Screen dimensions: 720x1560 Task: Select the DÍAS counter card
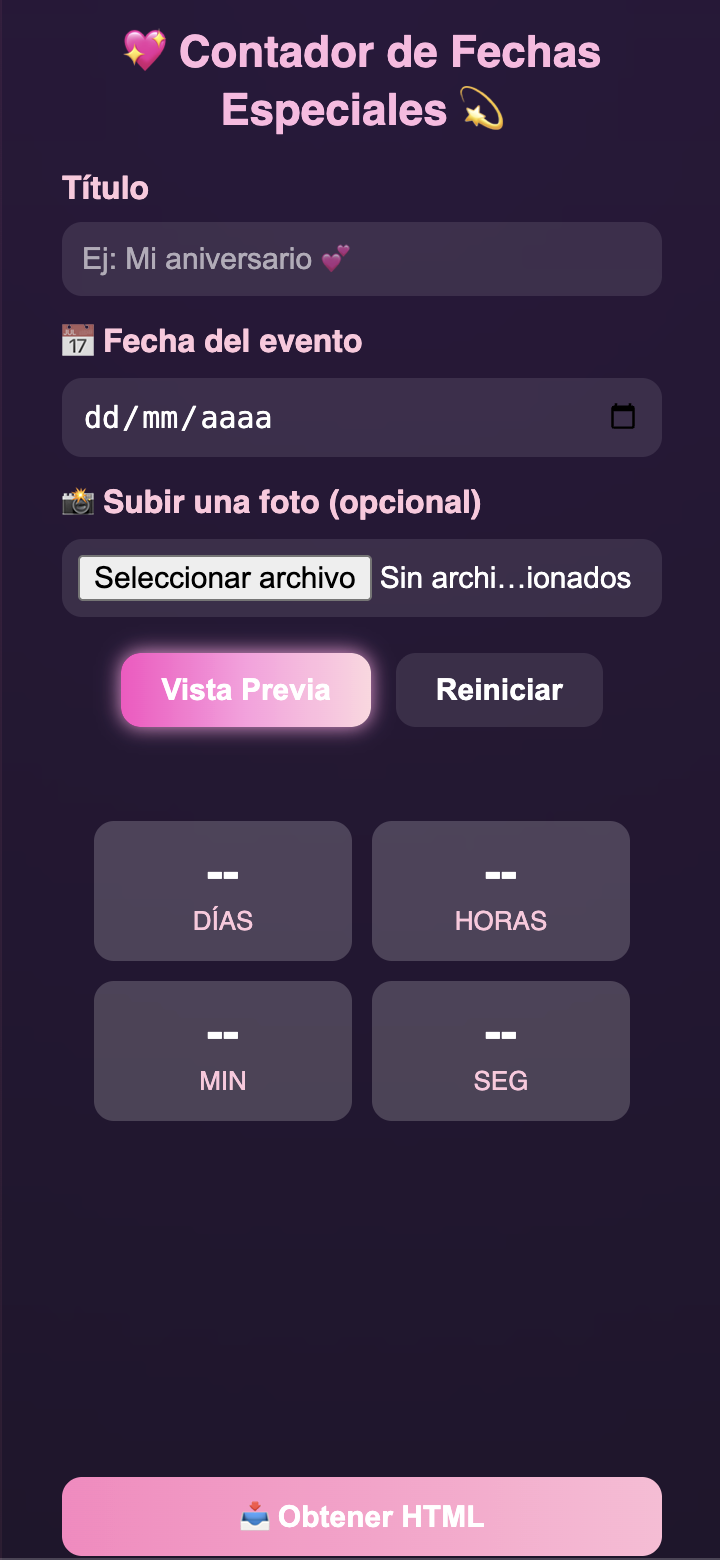tap(222, 890)
